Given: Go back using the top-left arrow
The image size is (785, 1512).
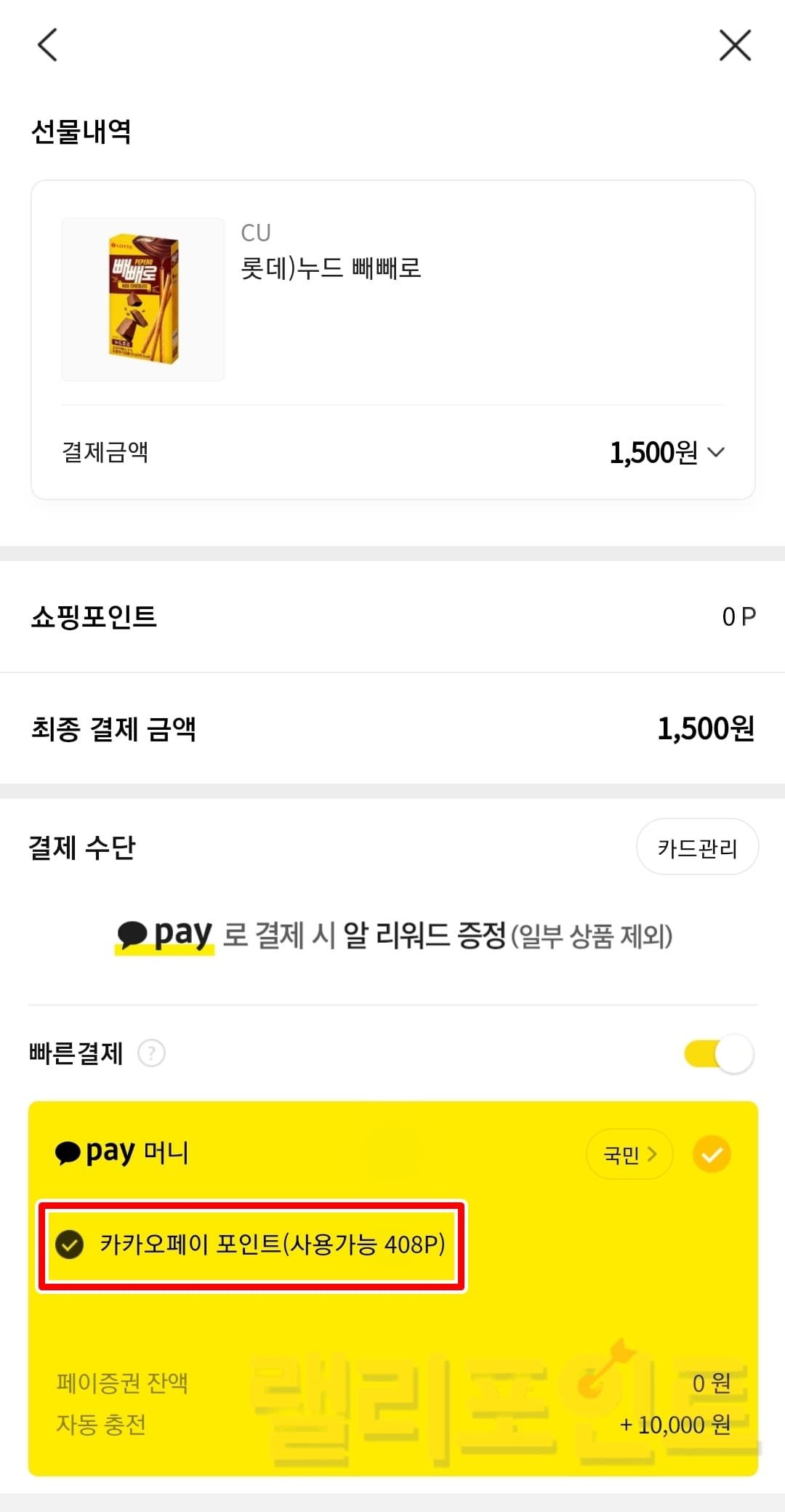Looking at the screenshot, I should [x=47, y=45].
